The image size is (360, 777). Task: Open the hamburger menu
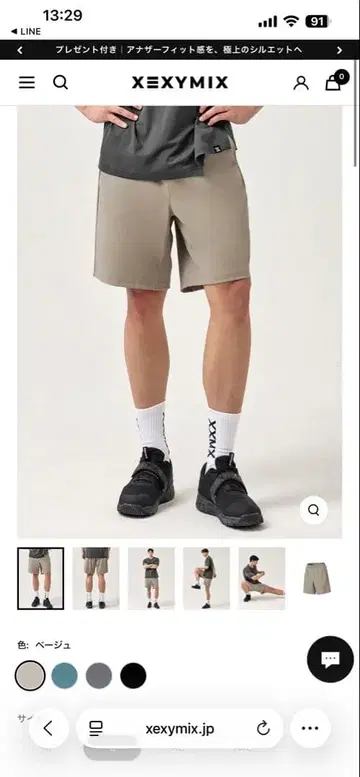click(27, 82)
